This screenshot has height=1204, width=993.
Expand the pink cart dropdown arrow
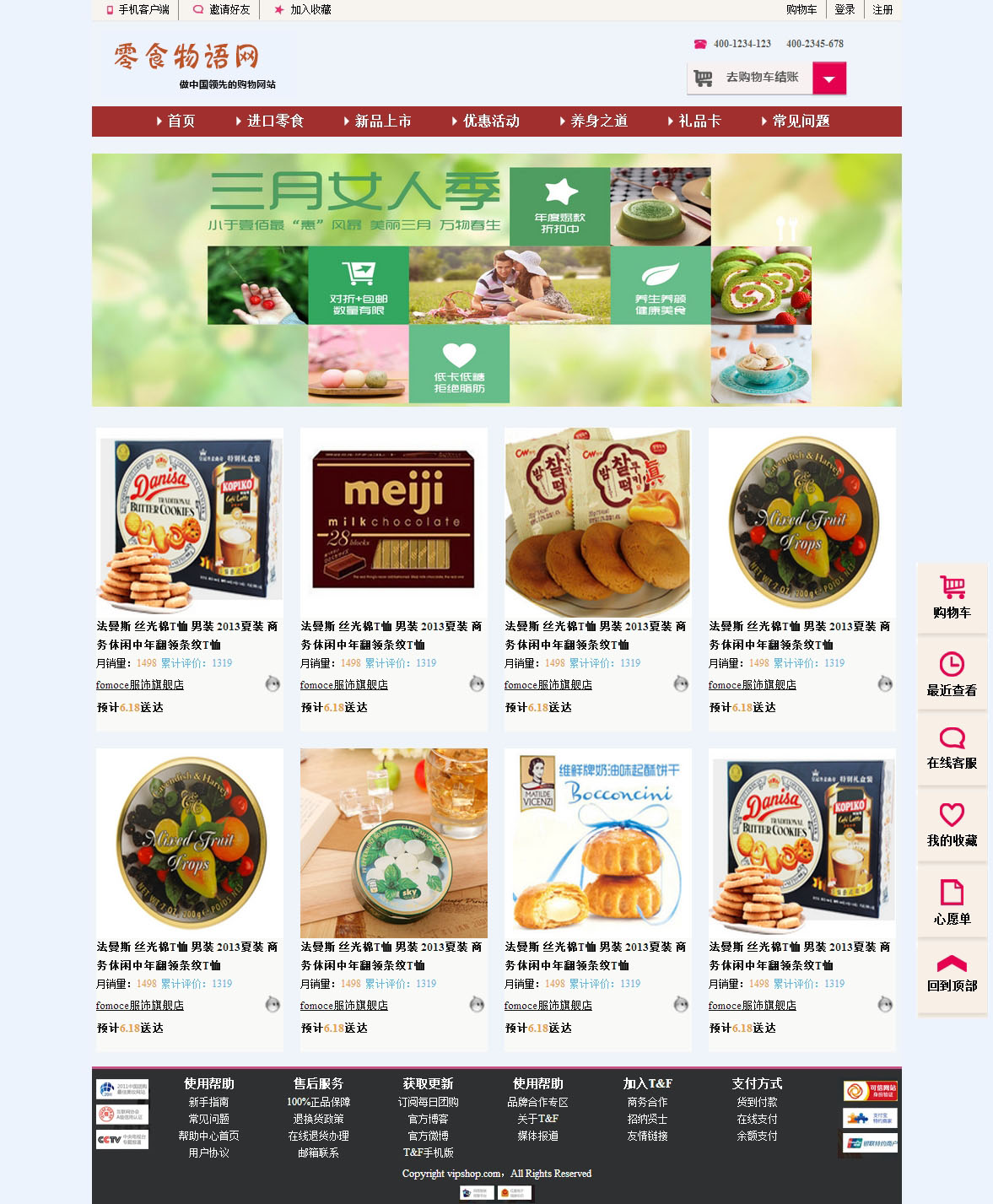click(829, 79)
